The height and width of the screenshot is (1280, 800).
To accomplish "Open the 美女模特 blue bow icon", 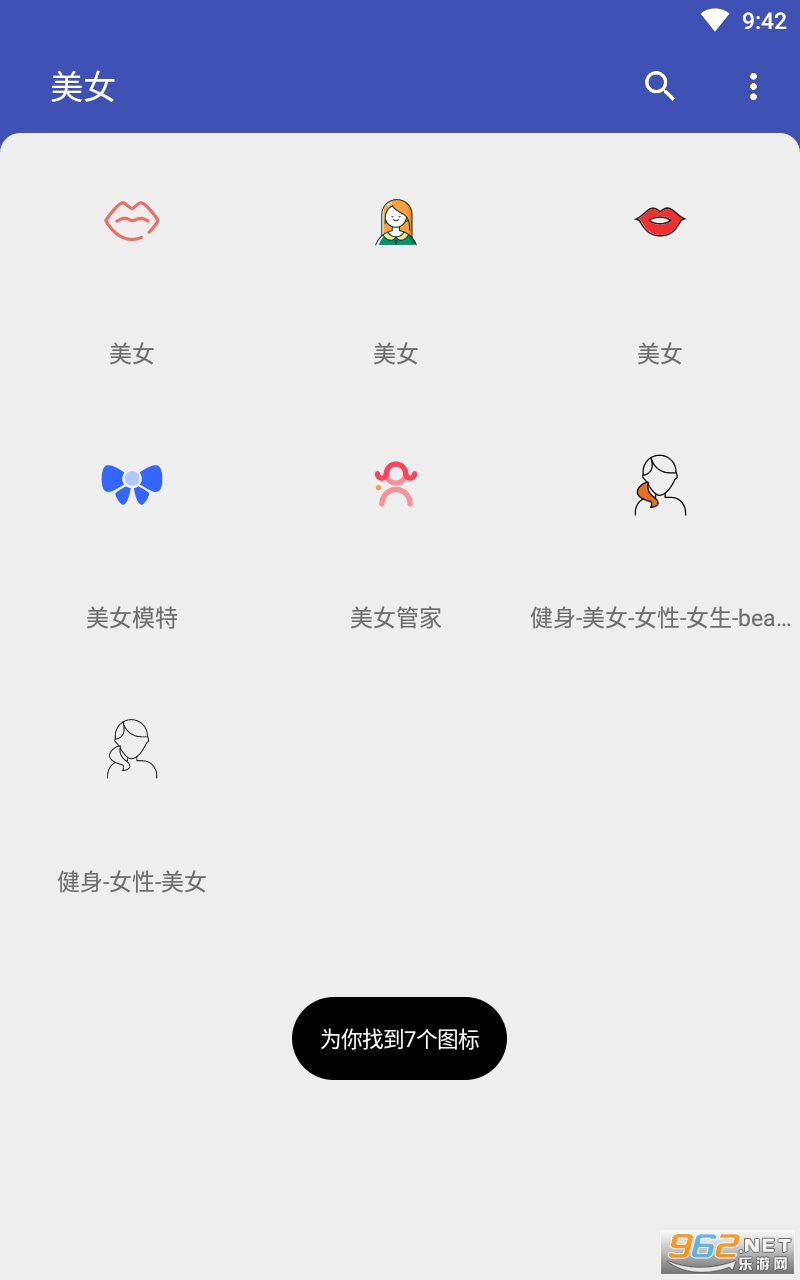I will point(132,484).
